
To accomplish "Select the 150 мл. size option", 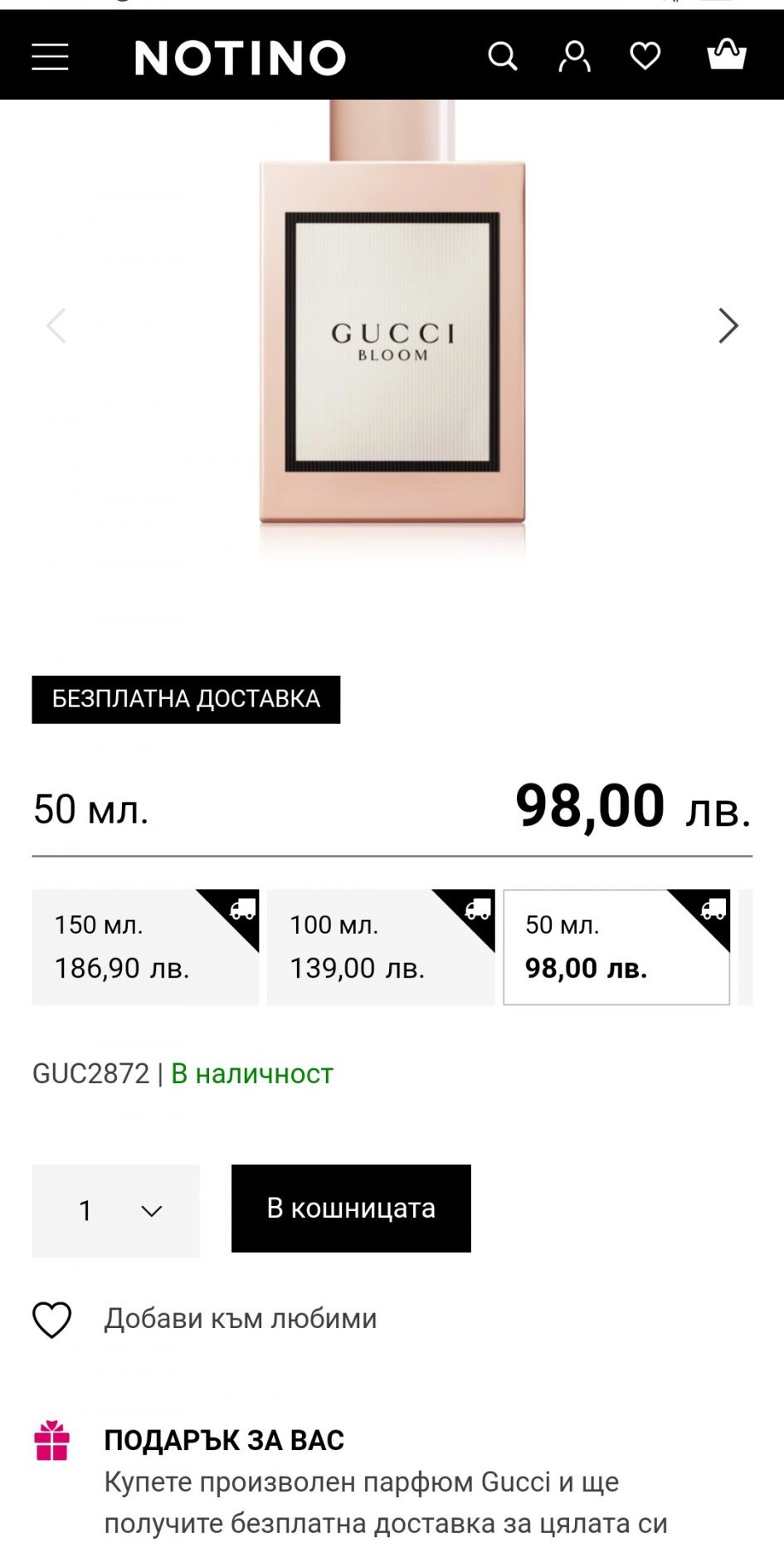I will pos(145,947).
